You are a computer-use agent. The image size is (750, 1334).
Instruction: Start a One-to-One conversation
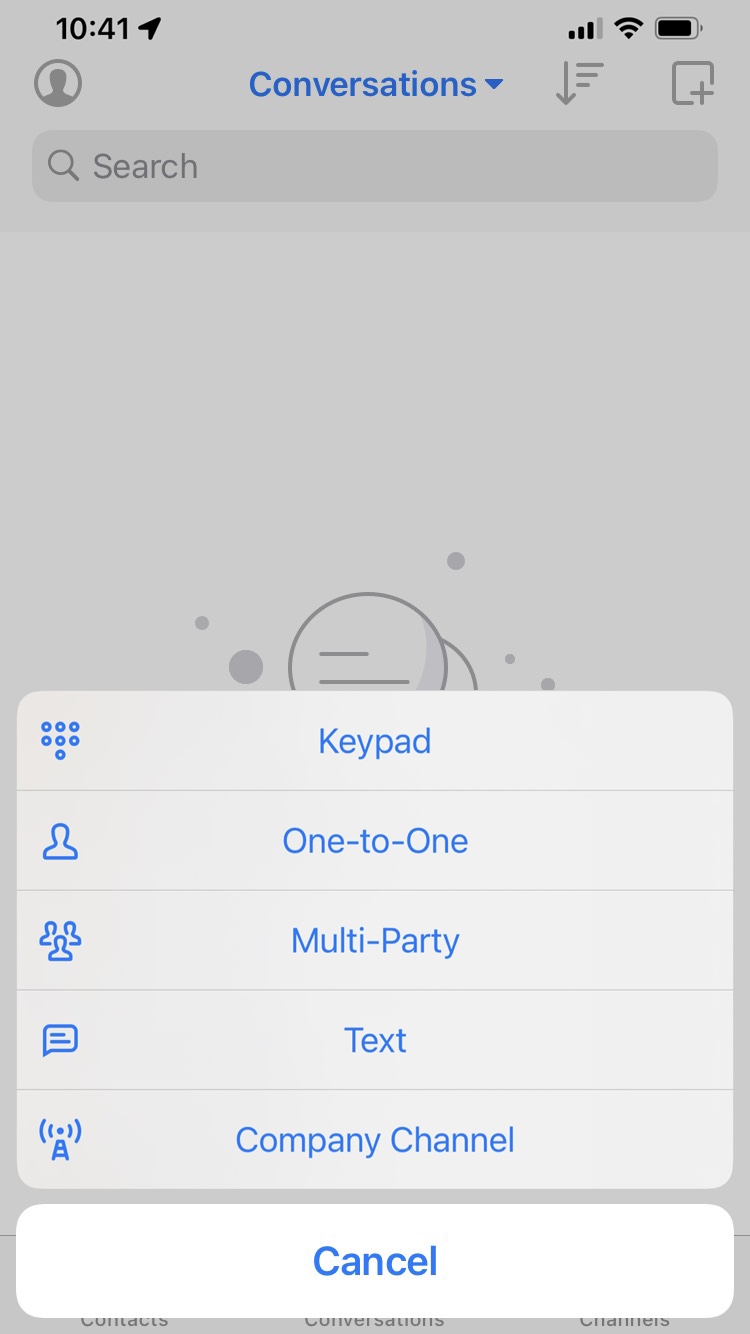click(x=375, y=841)
